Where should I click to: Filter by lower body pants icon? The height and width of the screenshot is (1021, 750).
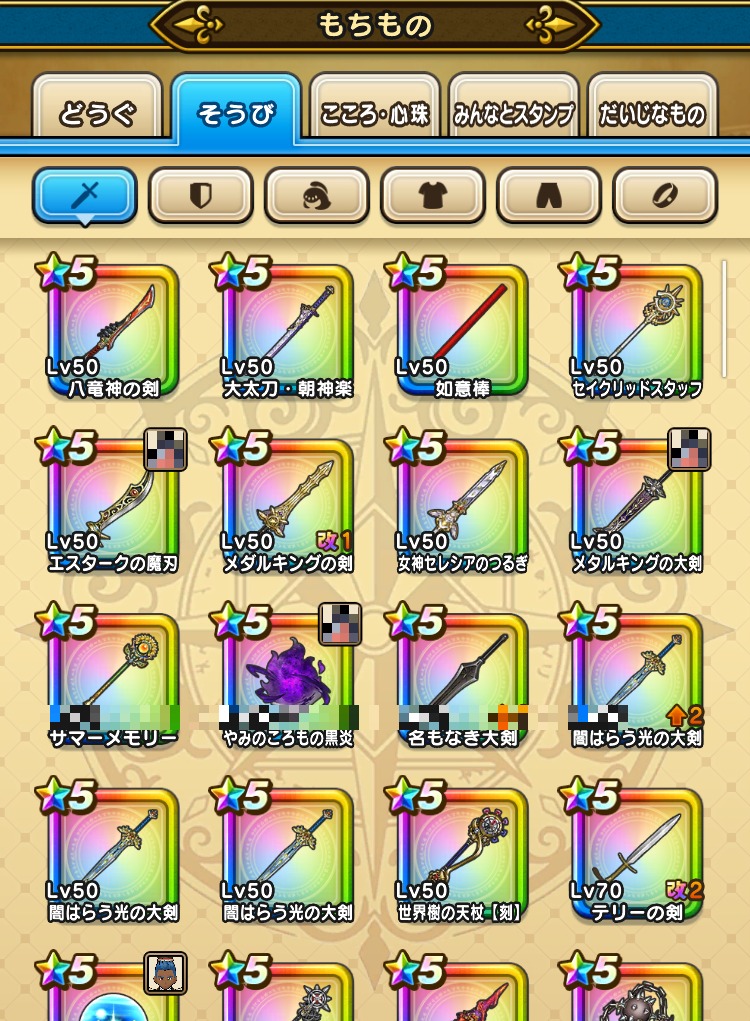pos(548,195)
